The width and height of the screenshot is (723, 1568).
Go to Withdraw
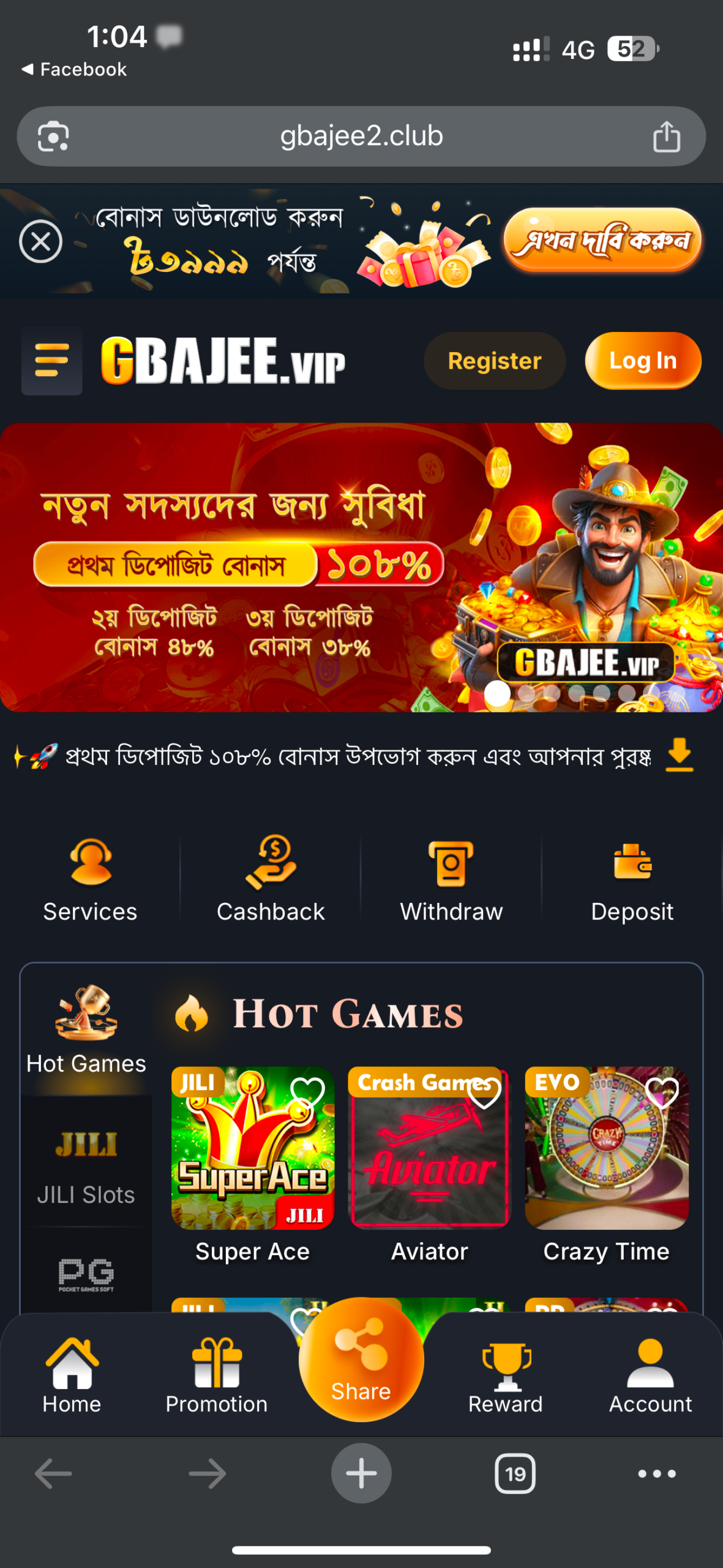pos(451,880)
